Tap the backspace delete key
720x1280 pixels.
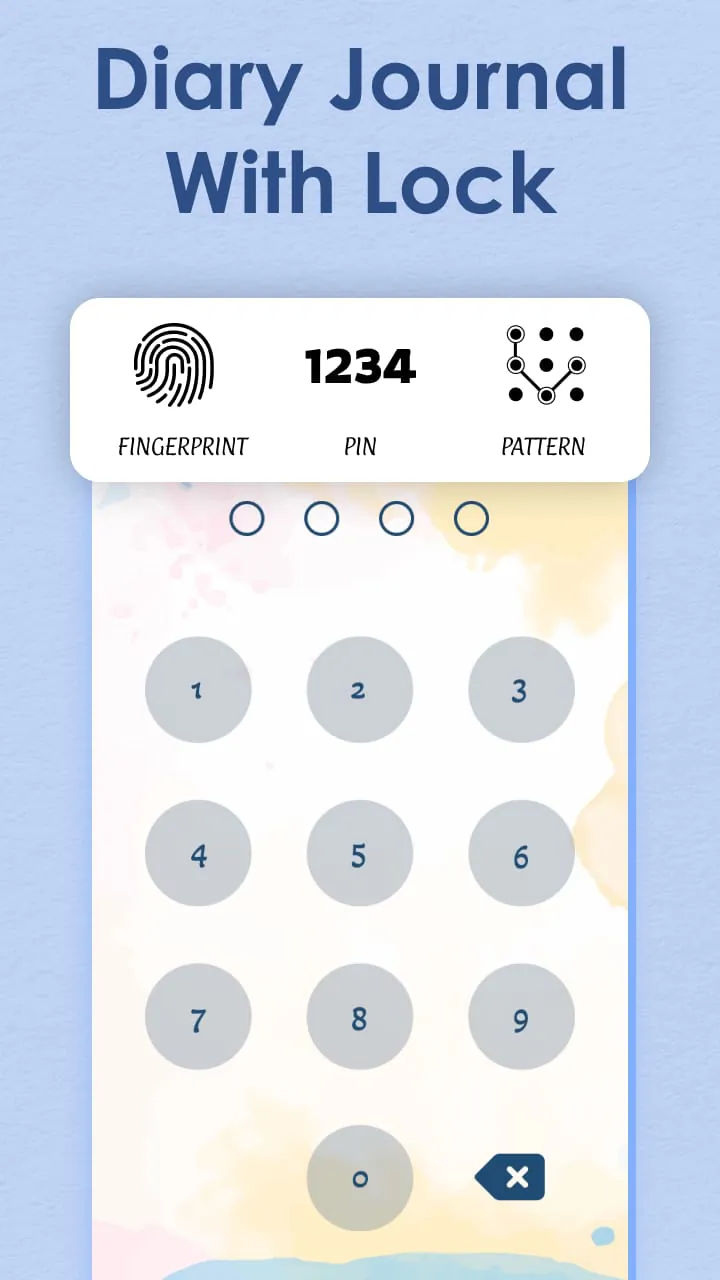(x=509, y=1177)
